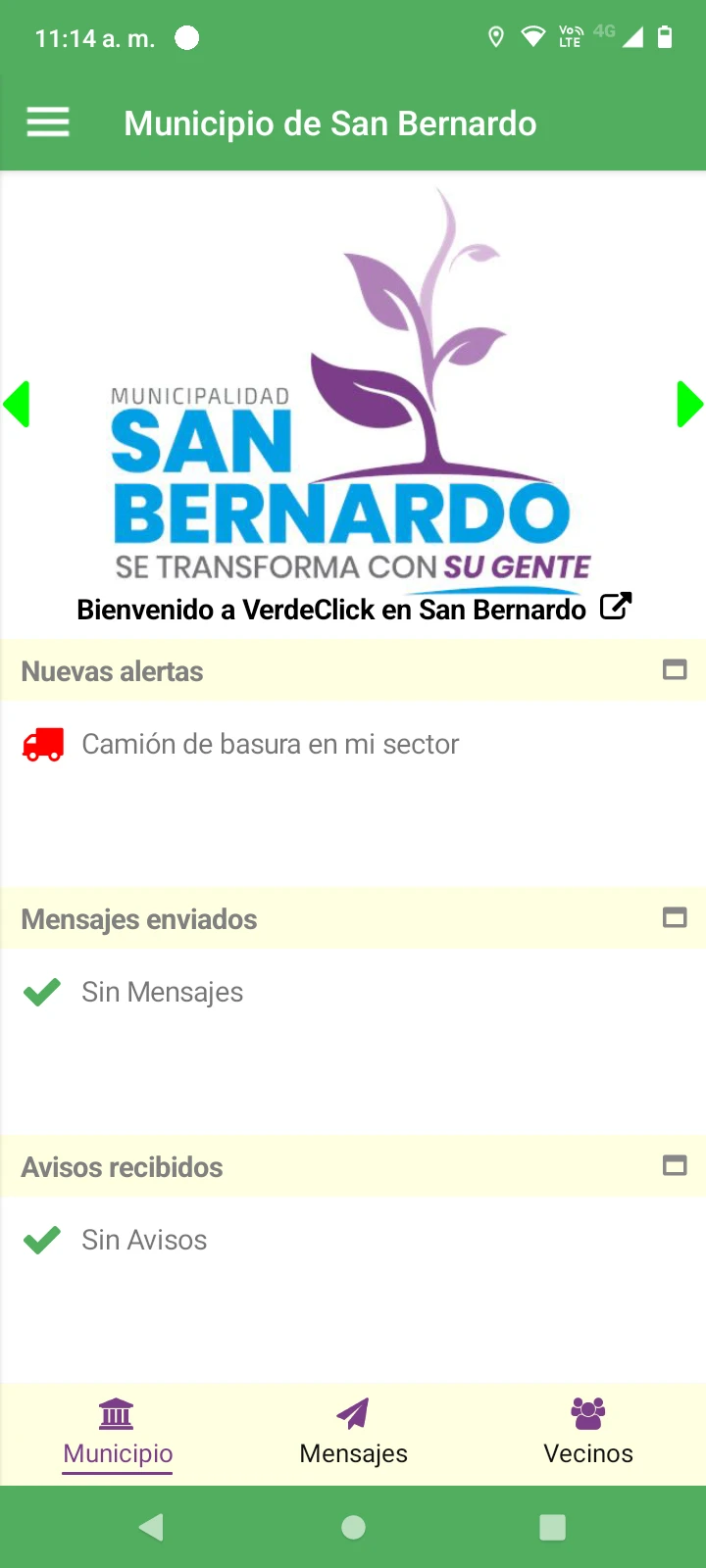Switch to the Mensajes tab
The height and width of the screenshot is (1568, 706).
(x=353, y=1433)
